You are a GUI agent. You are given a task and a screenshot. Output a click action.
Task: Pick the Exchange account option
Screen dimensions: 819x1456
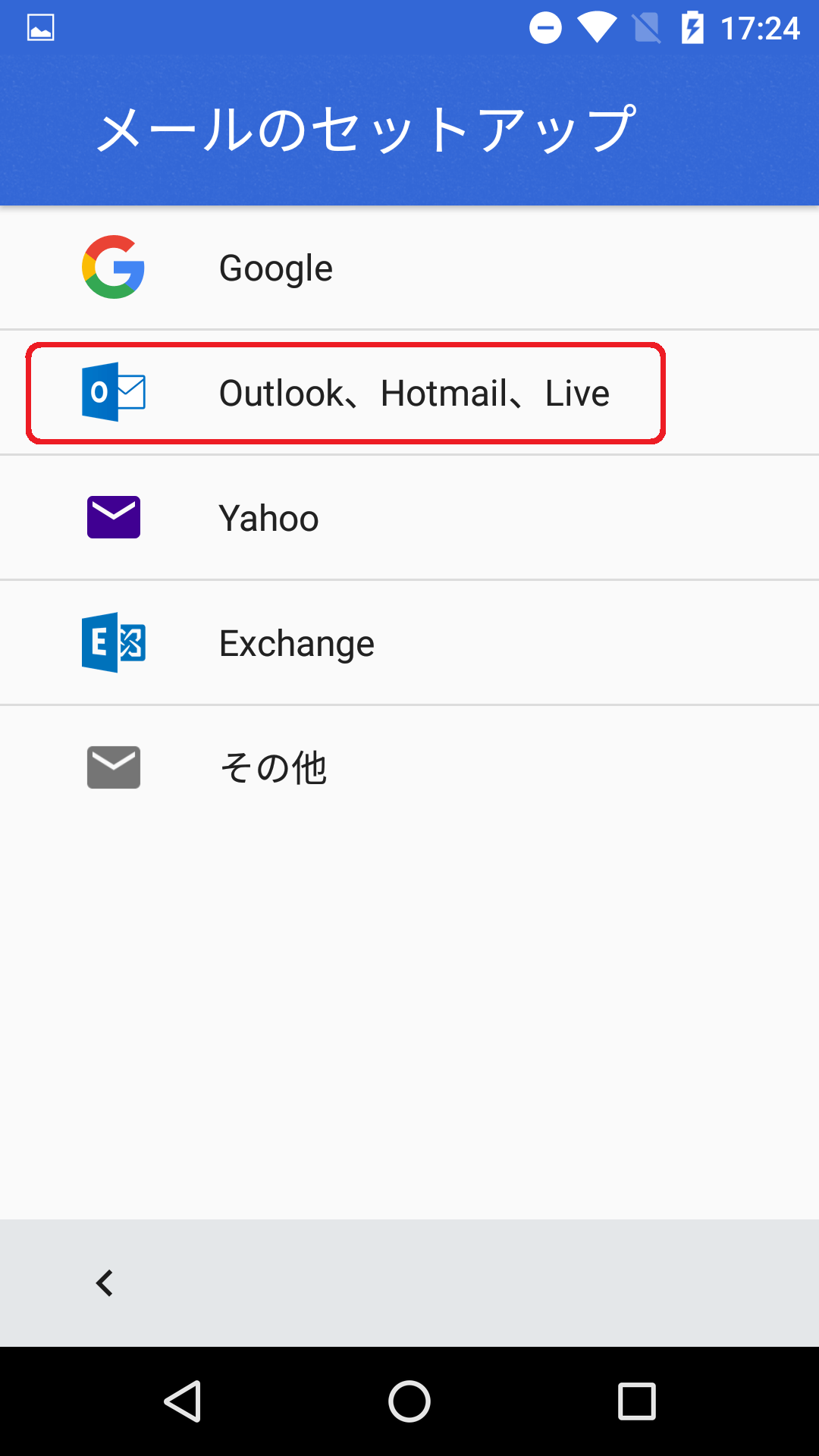[x=409, y=643]
